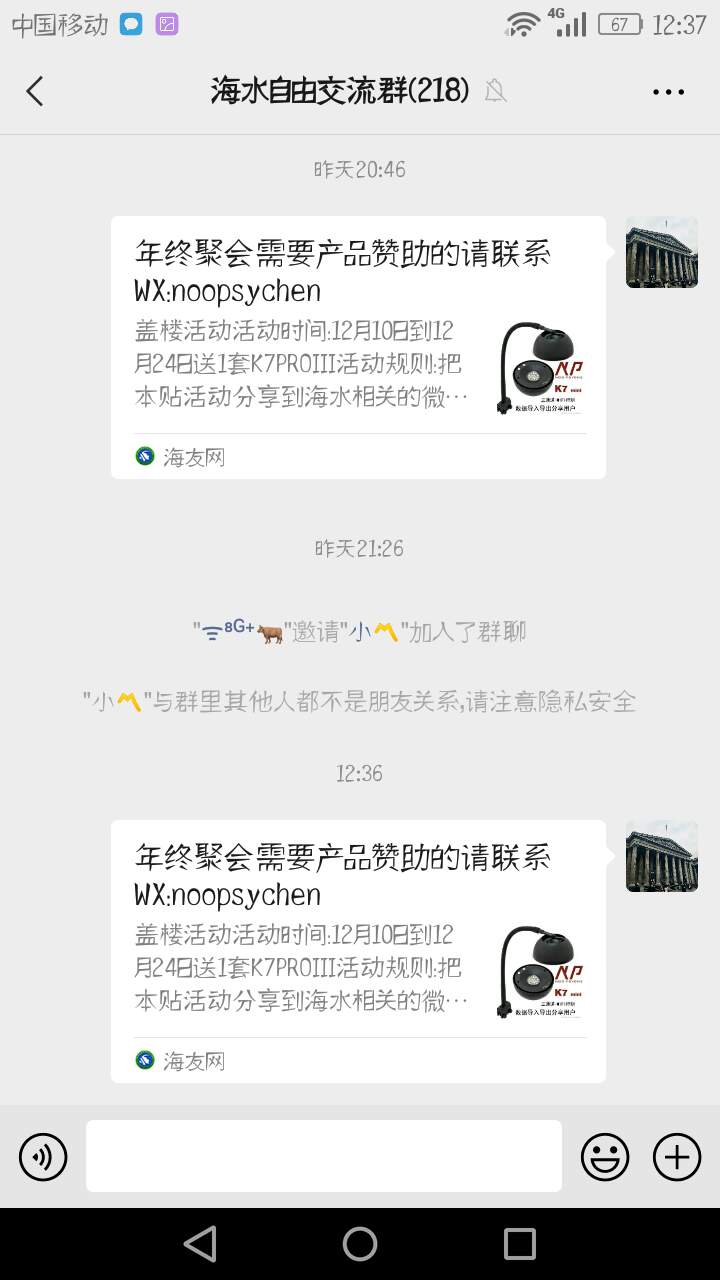This screenshot has height=1280, width=720.
Task: Focus the message text field
Action: click(323, 1156)
